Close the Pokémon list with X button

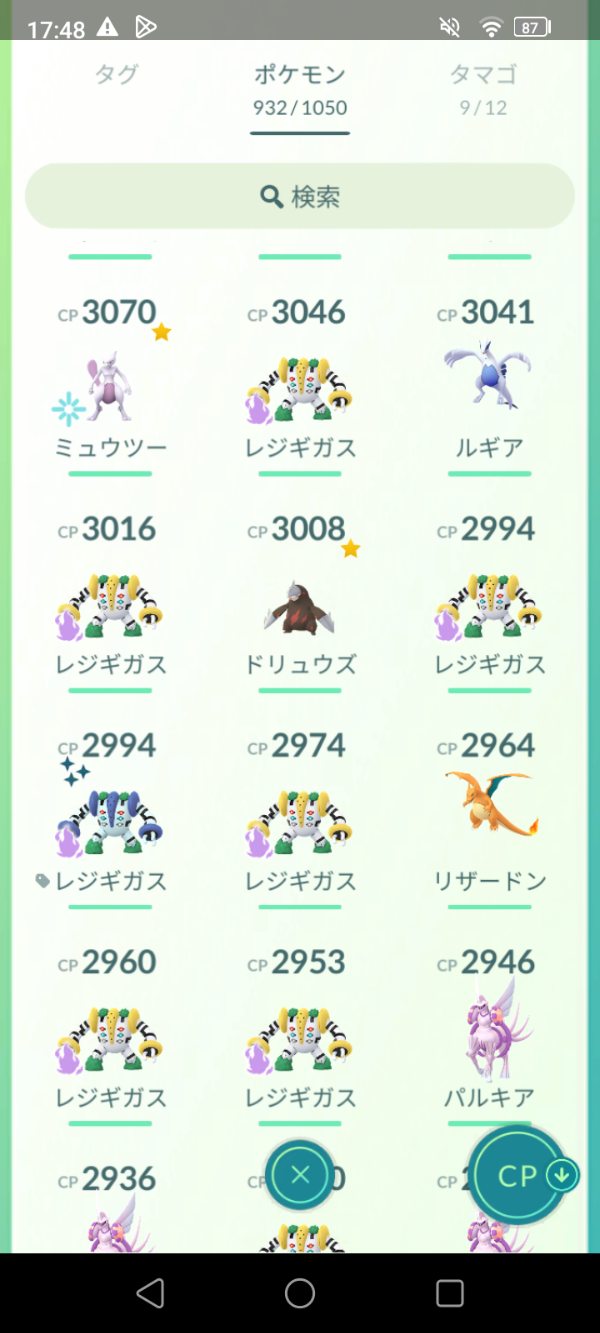[x=300, y=1175]
